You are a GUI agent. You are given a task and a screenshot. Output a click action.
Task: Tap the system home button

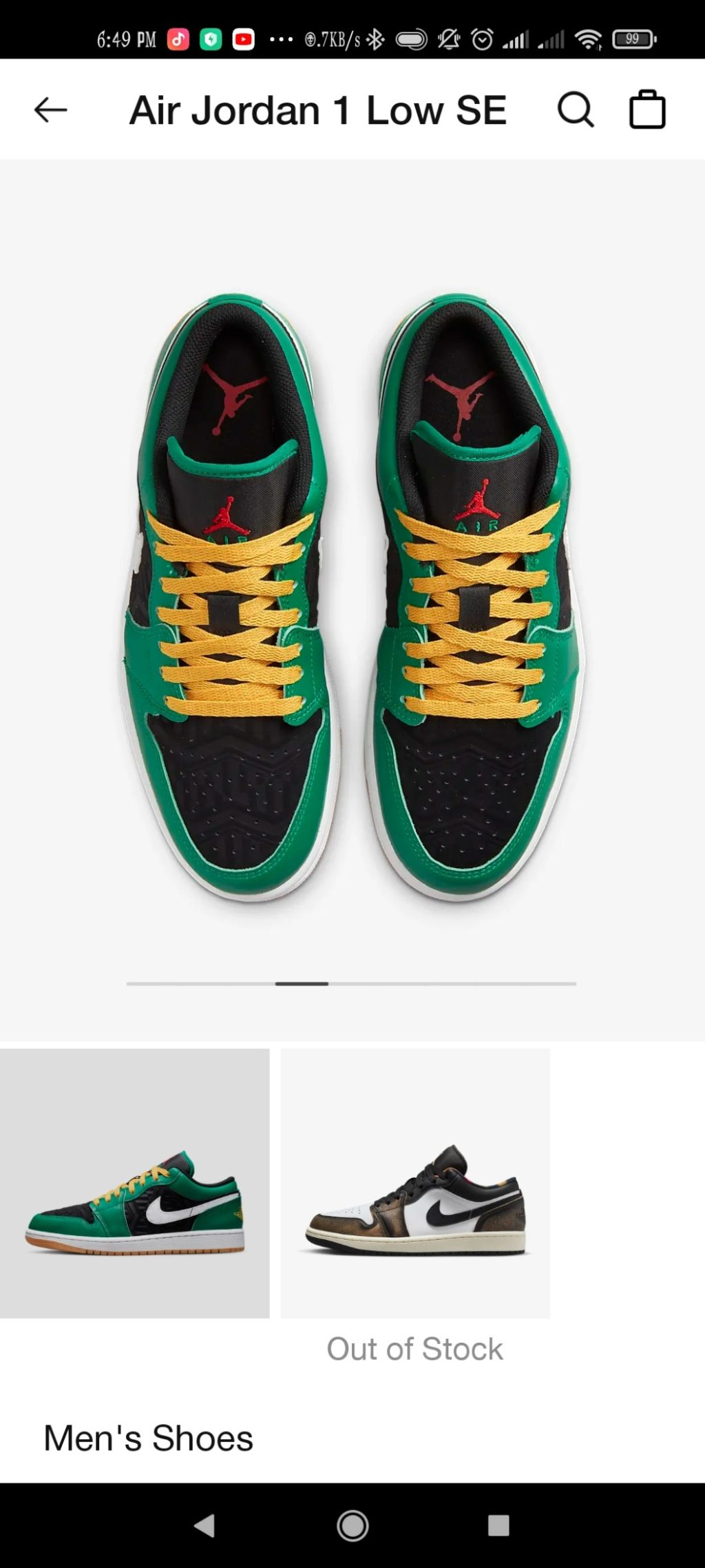tap(352, 1525)
